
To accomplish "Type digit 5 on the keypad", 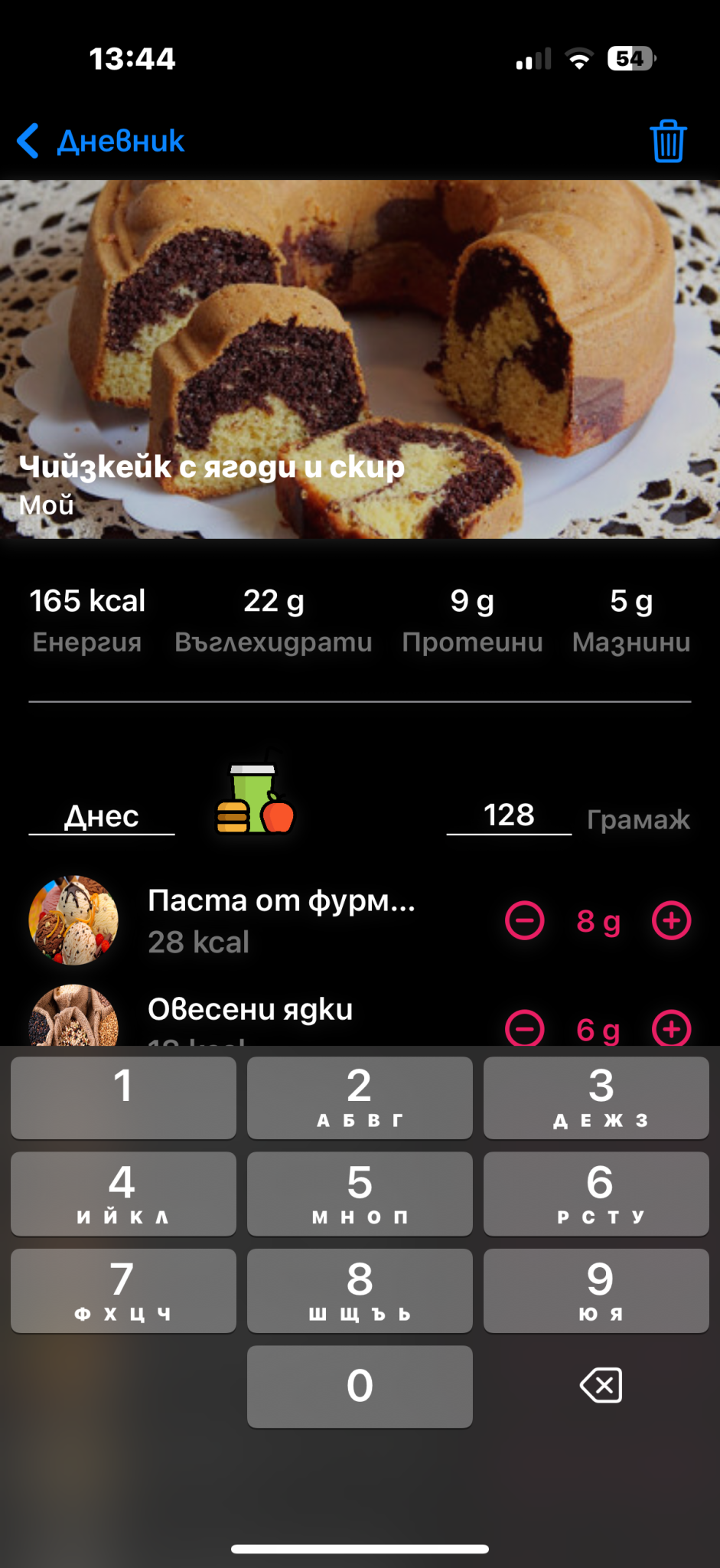I will pos(360,1193).
